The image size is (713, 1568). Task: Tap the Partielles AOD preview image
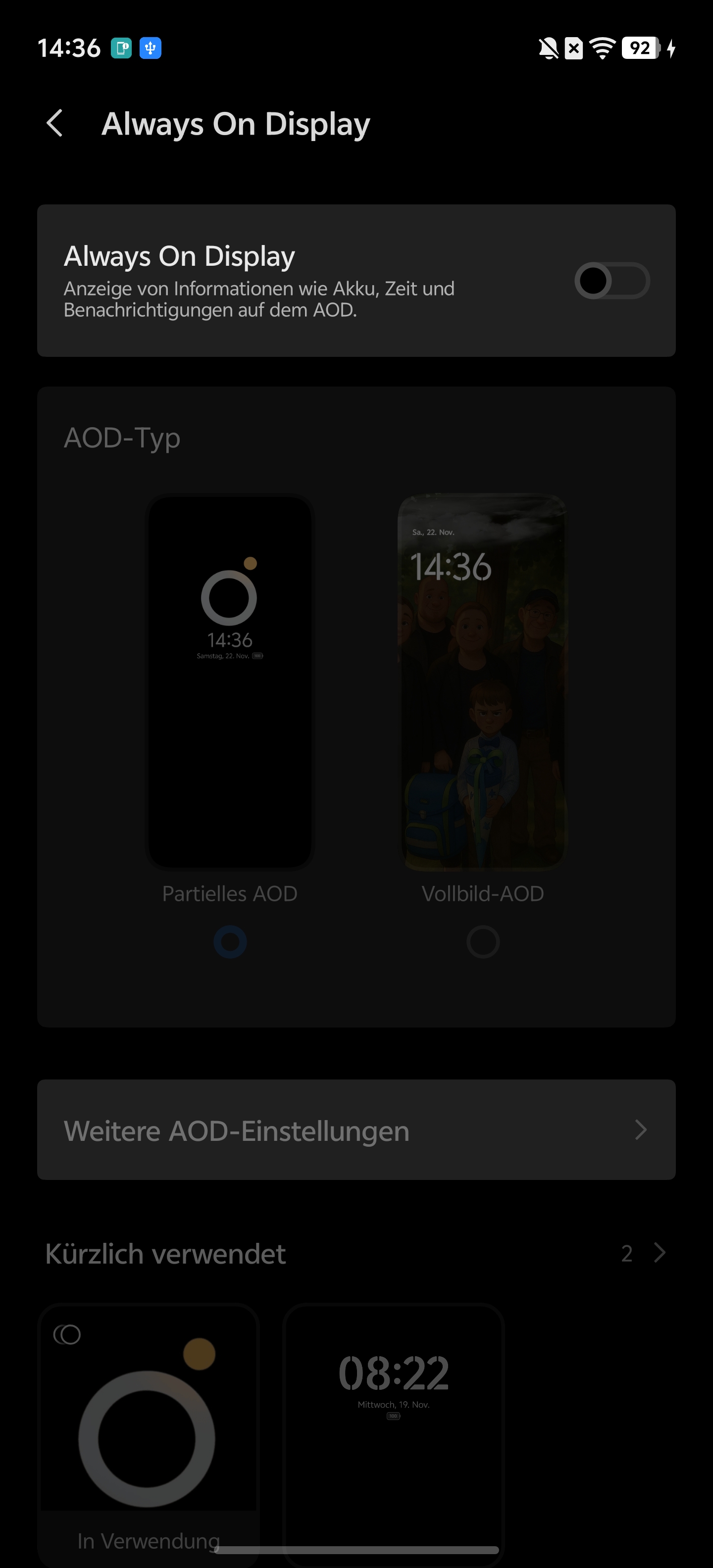point(230,682)
